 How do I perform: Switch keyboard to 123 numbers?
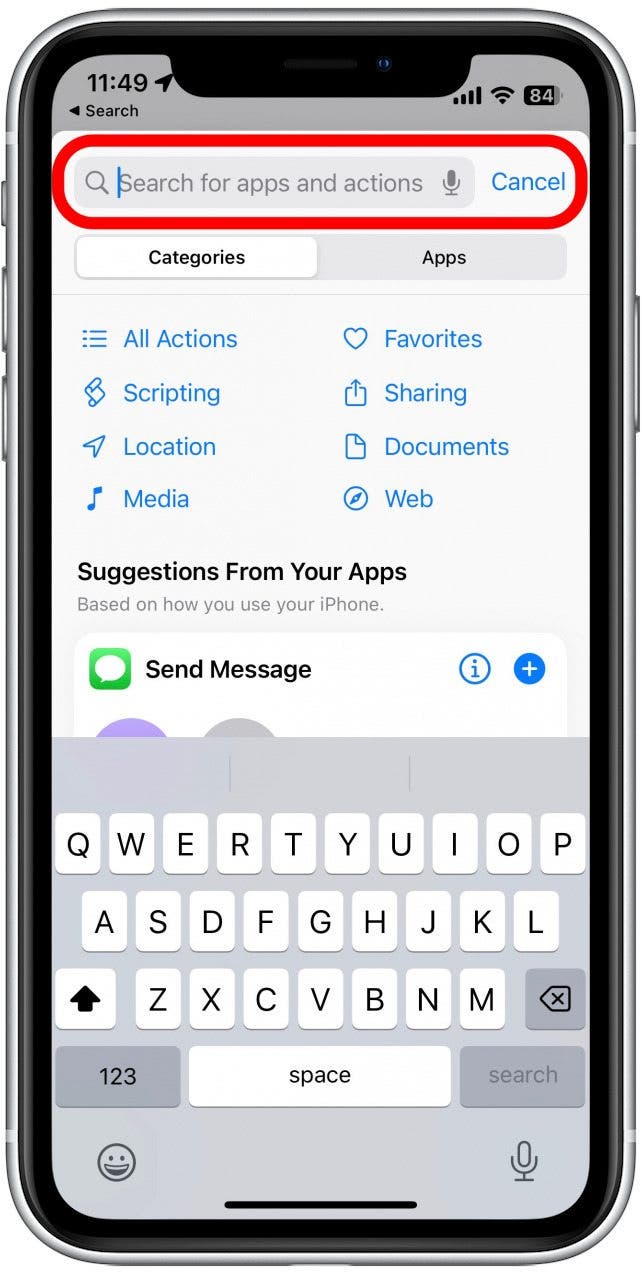pyautogui.click(x=118, y=1076)
